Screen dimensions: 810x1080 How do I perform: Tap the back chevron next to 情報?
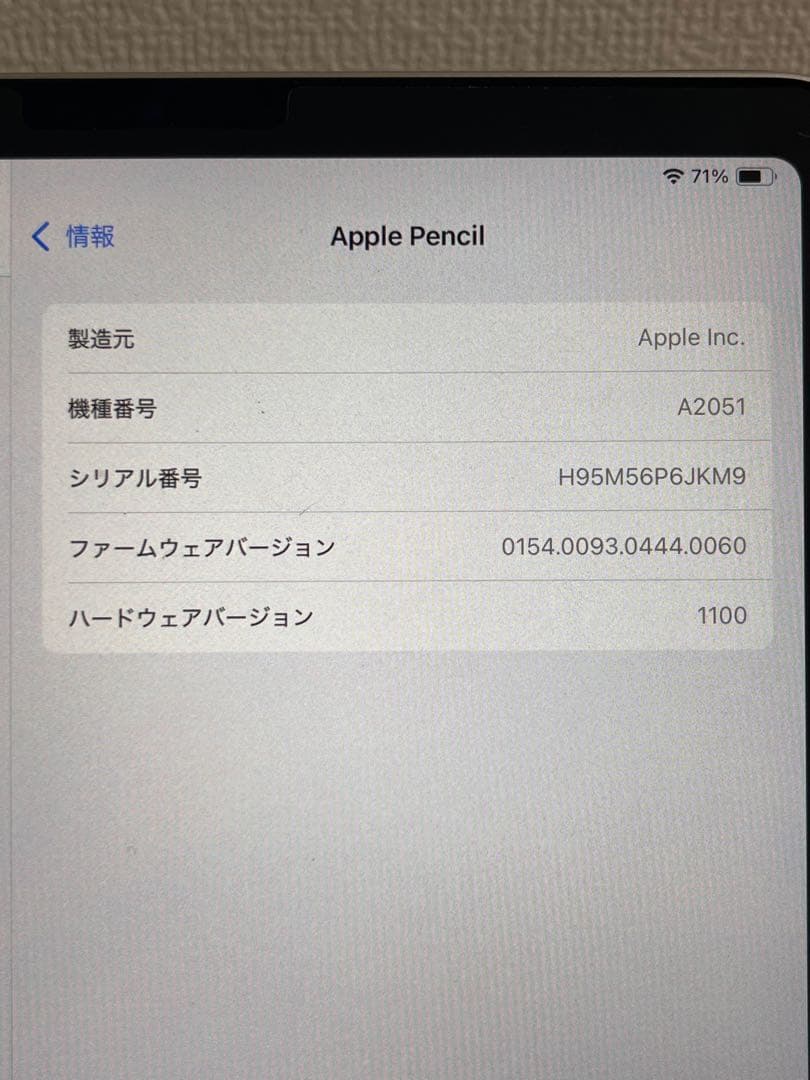[37, 235]
